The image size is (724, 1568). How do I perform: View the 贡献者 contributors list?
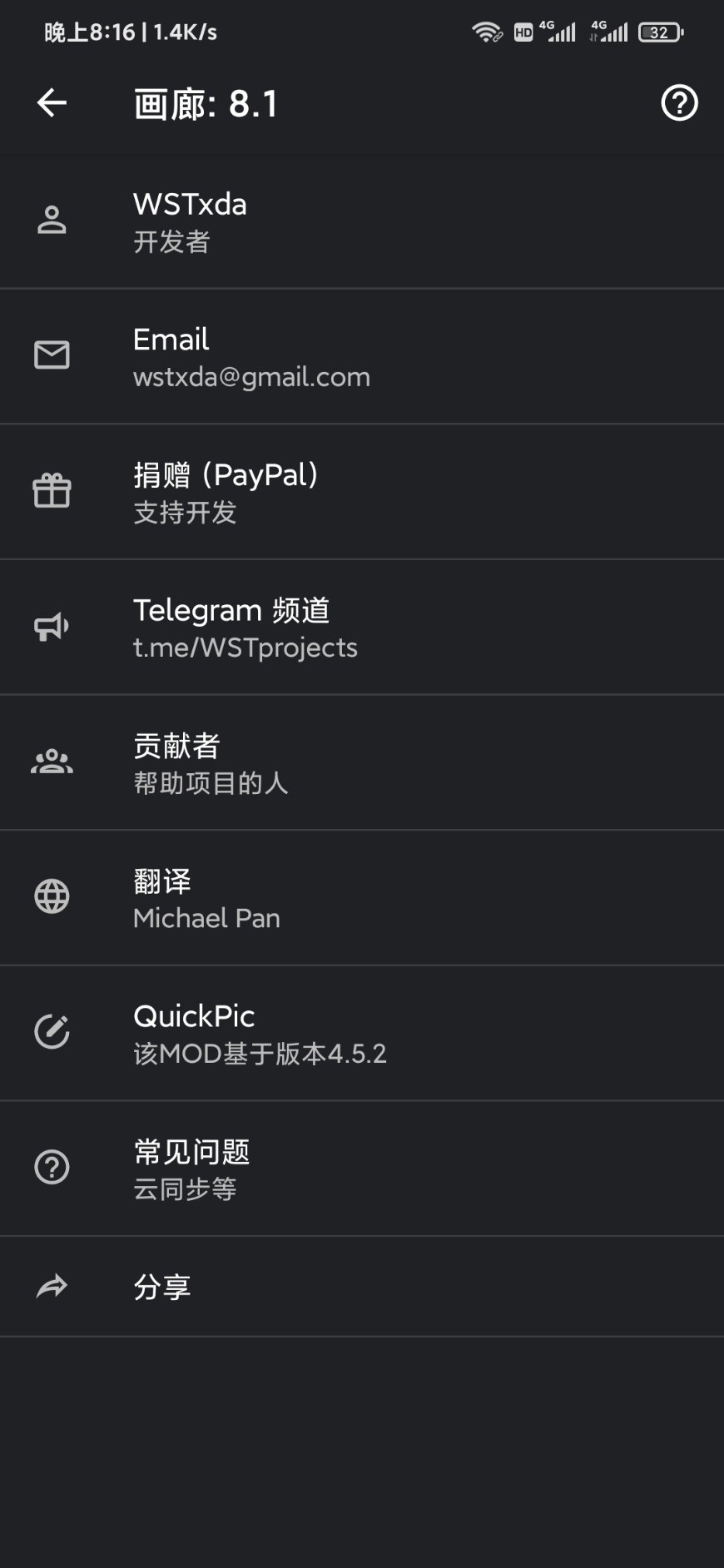[x=362, y=763]
